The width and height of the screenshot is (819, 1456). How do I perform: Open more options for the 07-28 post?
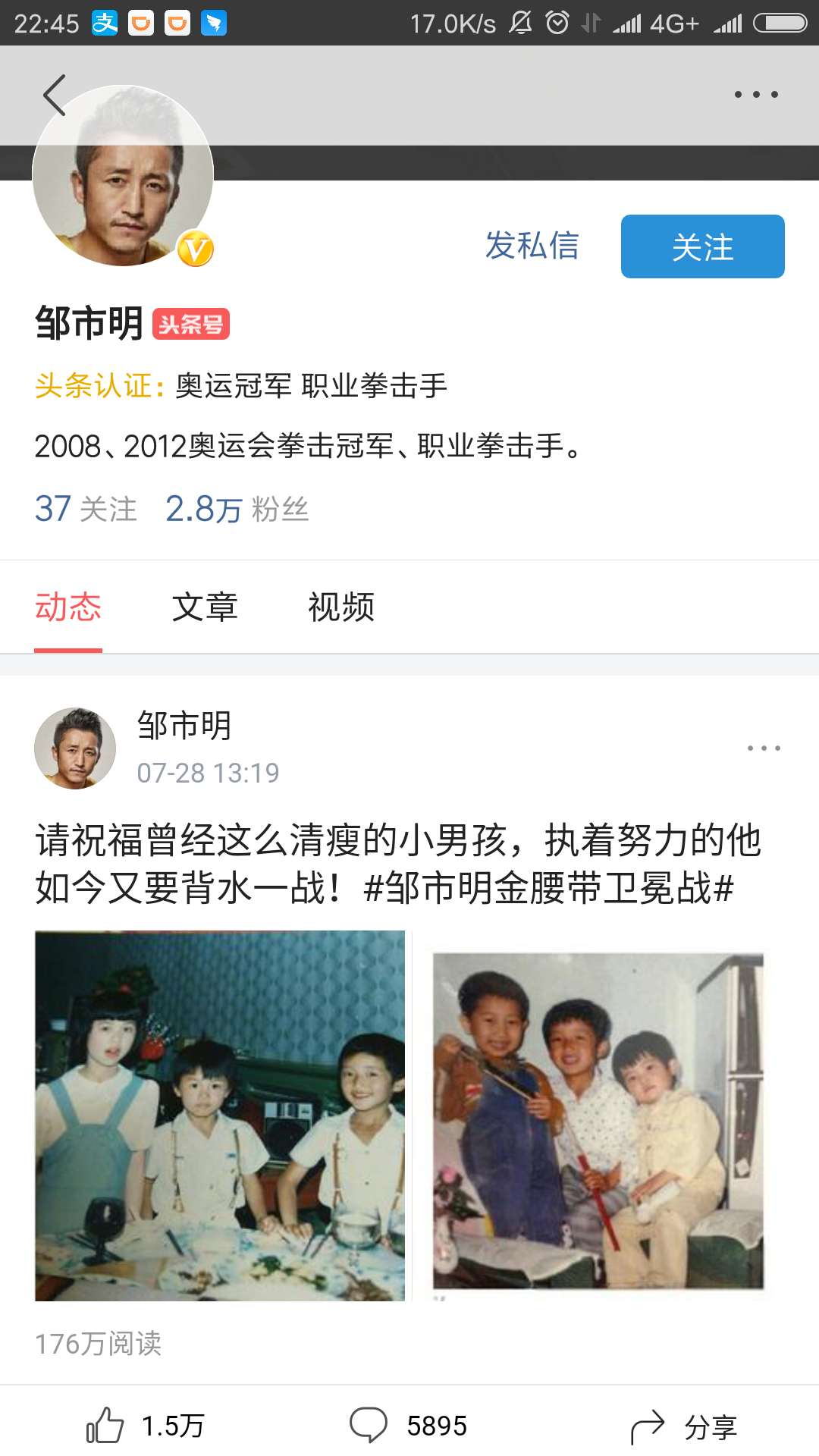(763, 748)
